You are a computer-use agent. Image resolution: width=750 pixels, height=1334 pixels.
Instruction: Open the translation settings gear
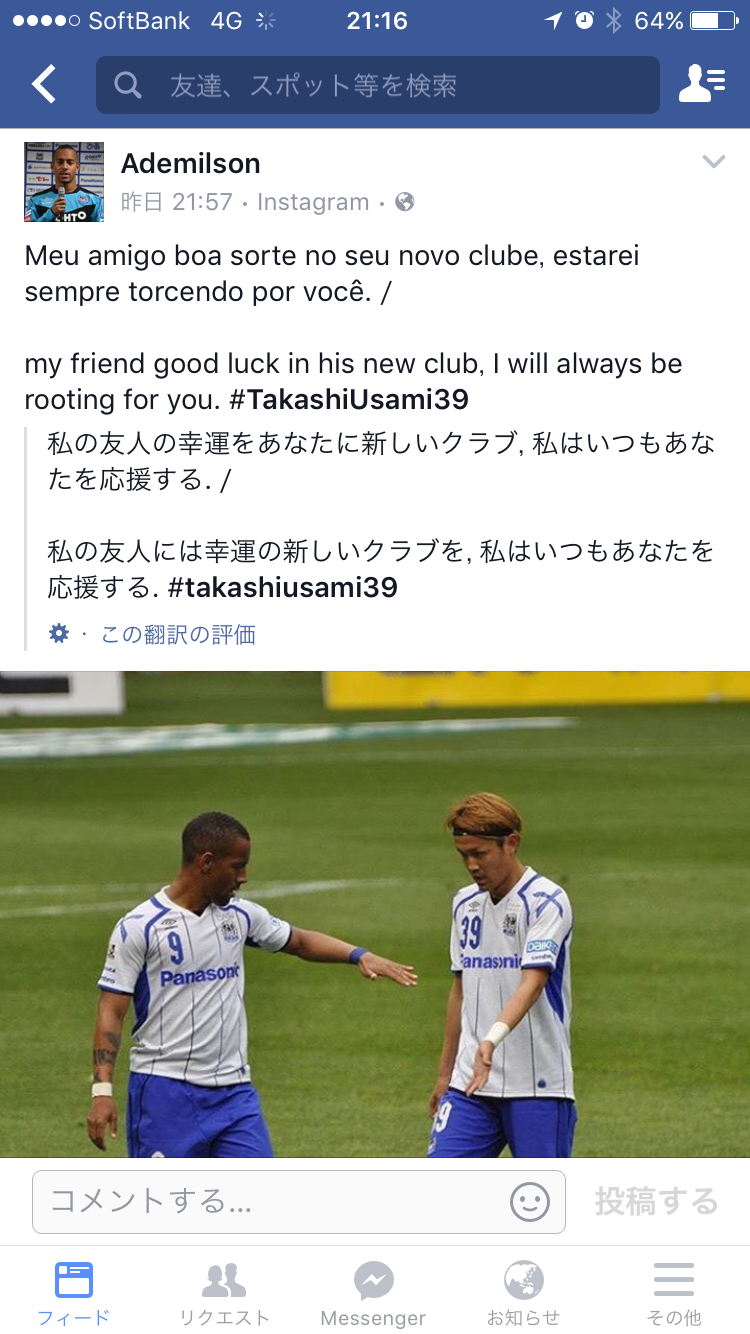coord(59,633)
